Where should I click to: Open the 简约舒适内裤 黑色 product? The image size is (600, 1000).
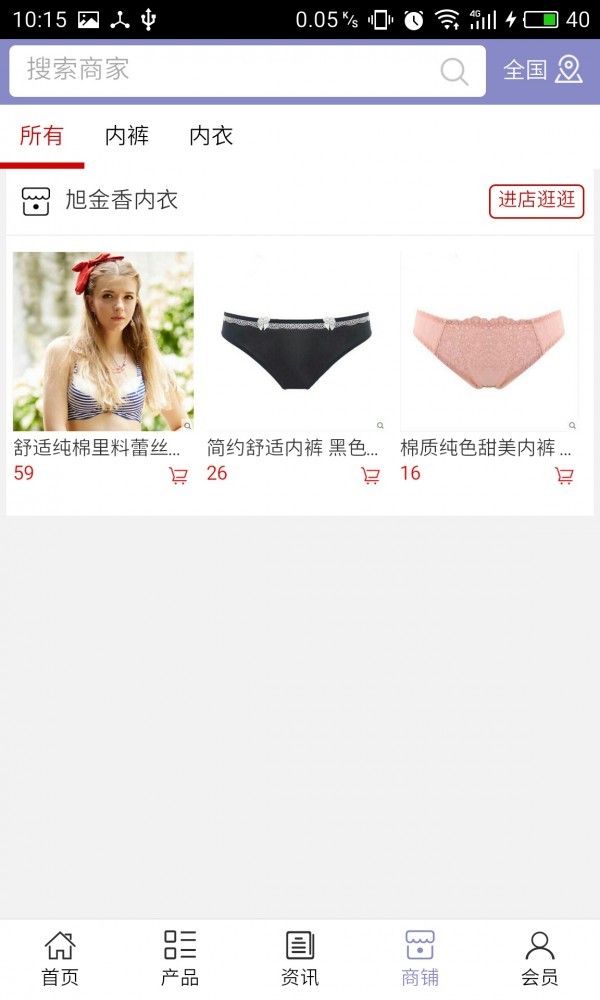(295, 342)
